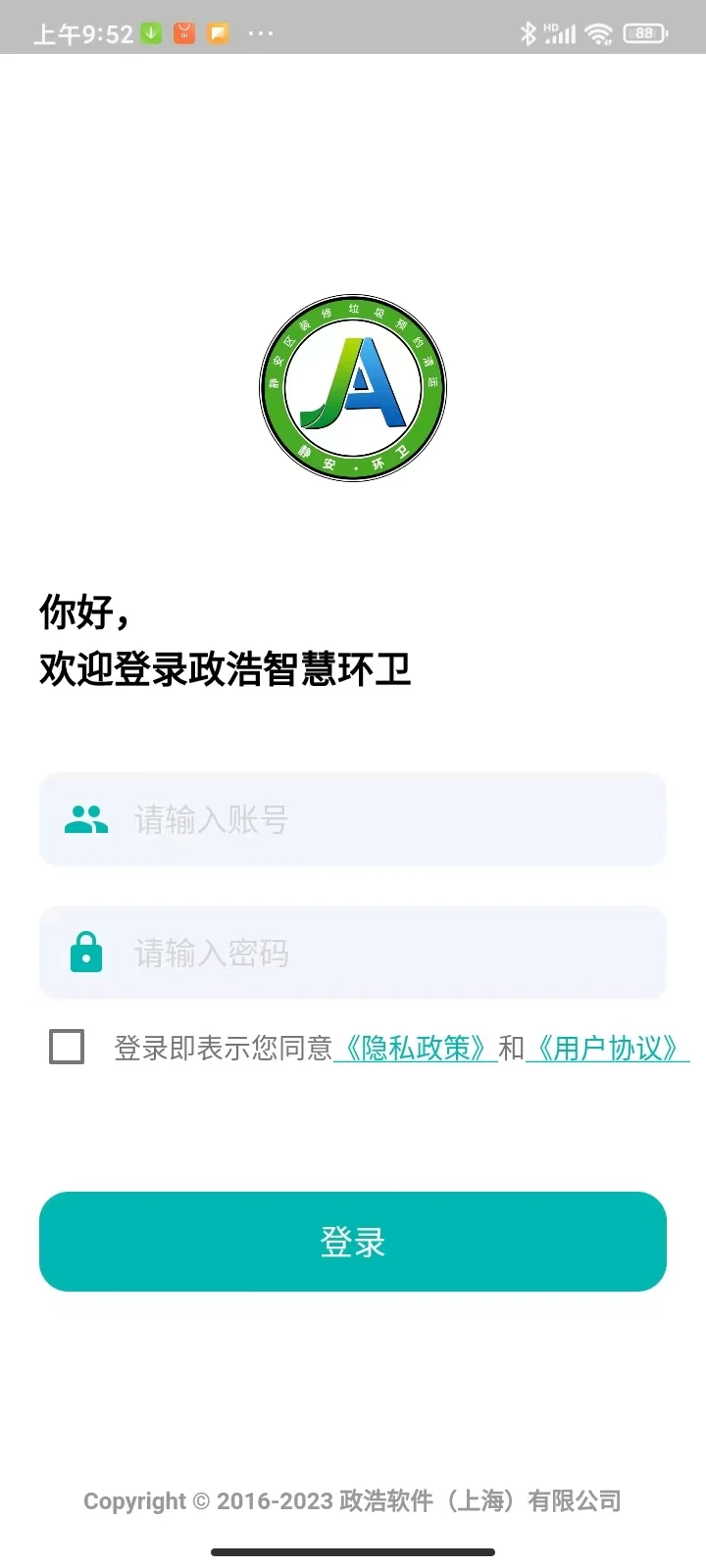Click the 请输入密码 password input field
This screenshot has height=1568, width=706.
[x=353, y=952]
